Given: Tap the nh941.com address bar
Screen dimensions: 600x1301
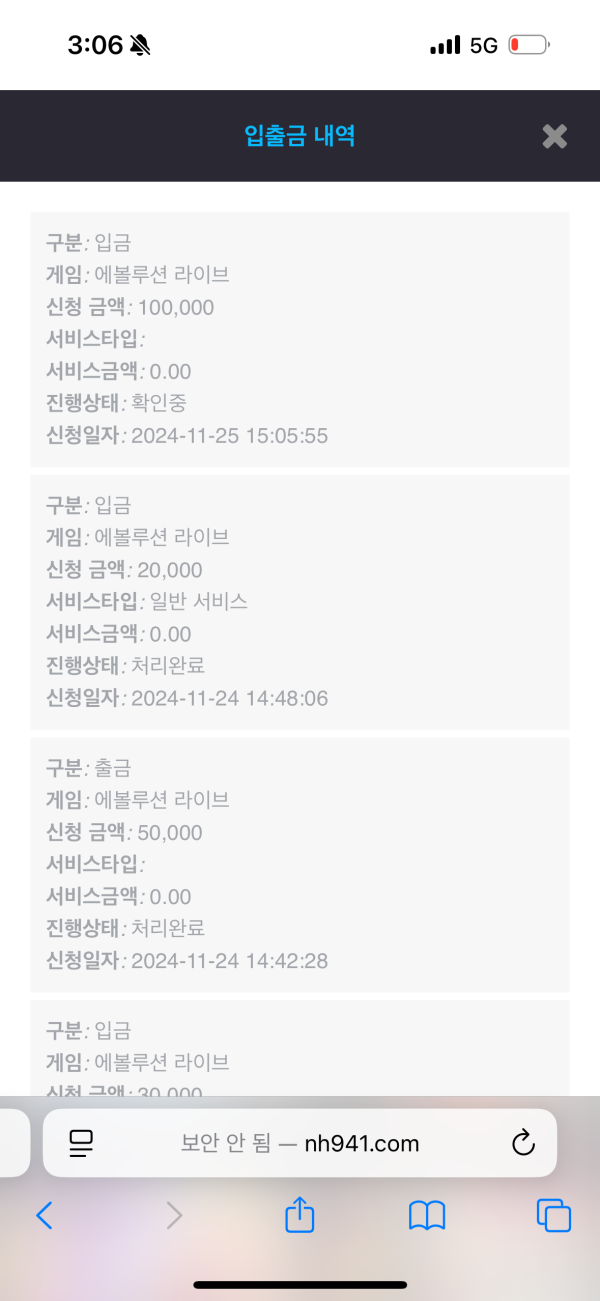Looking at the screenshot, I should point(300,1143).
